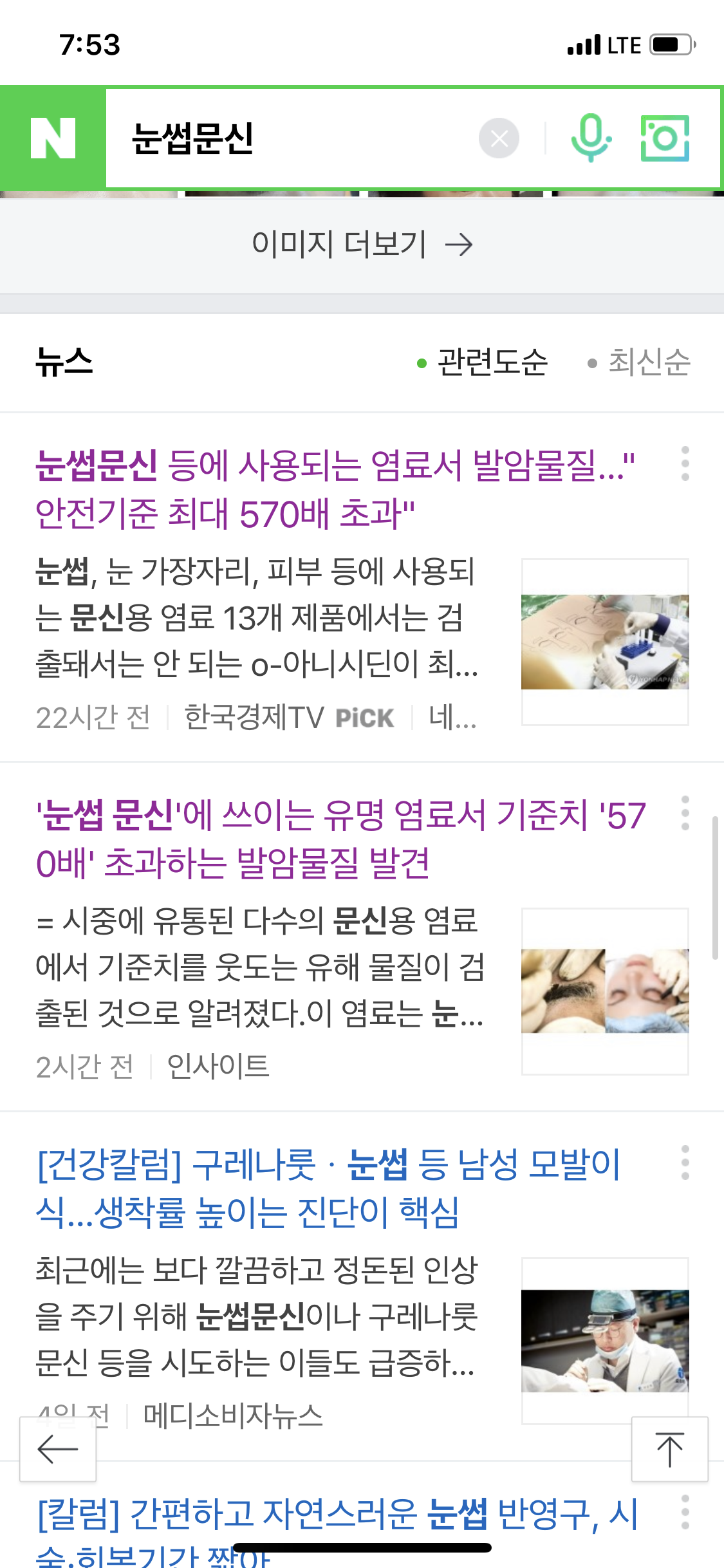Screen dimensions: 724x1568
Task: Show more options for the 건강칼럼 article
Action: tap(685, 1162)
